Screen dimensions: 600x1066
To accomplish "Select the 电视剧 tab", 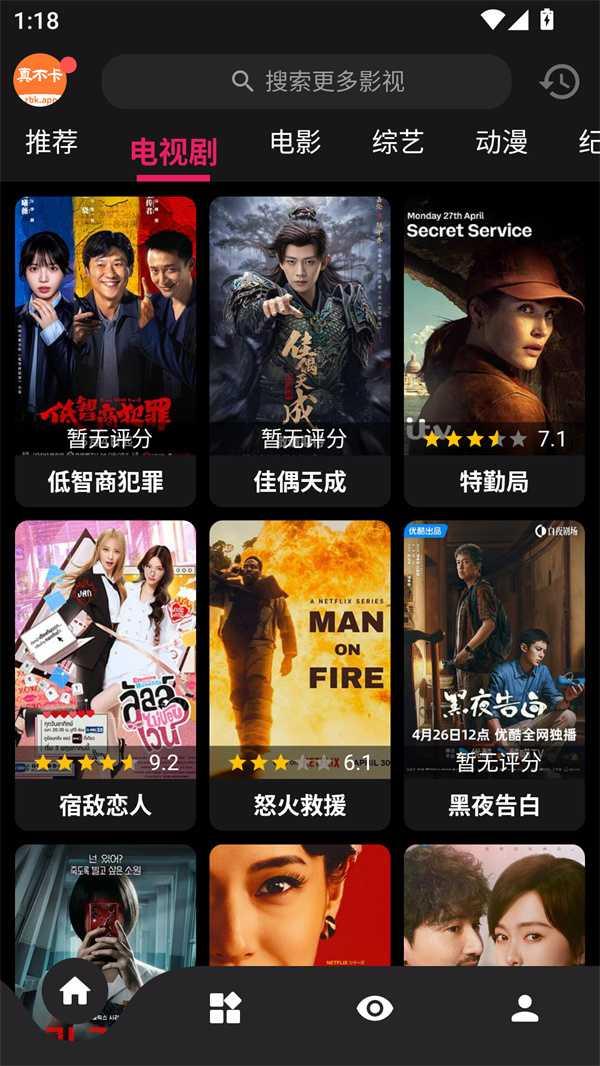I will pos(173,152).
